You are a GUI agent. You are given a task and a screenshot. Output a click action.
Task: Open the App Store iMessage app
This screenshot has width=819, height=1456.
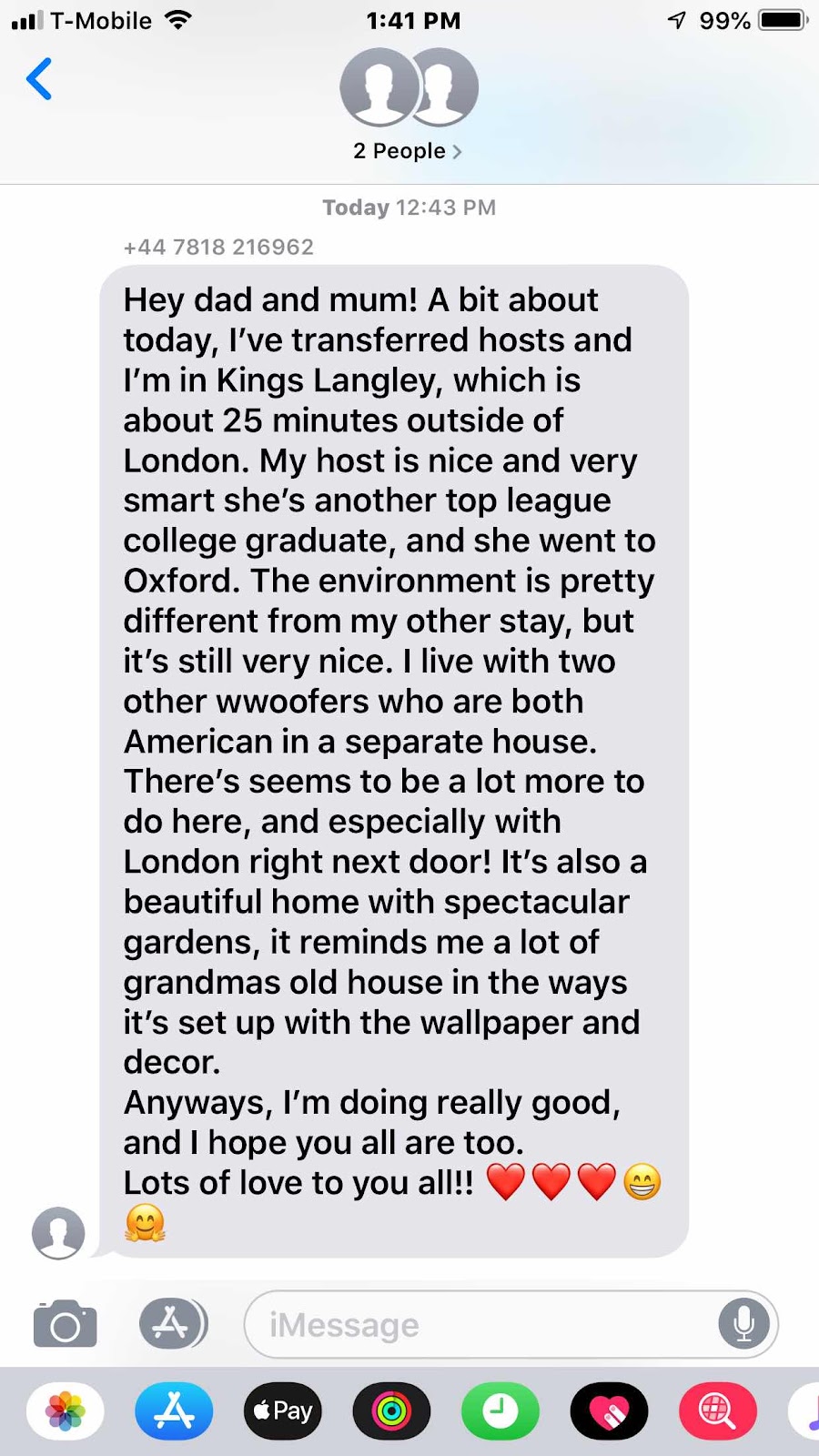(174, 1411)
